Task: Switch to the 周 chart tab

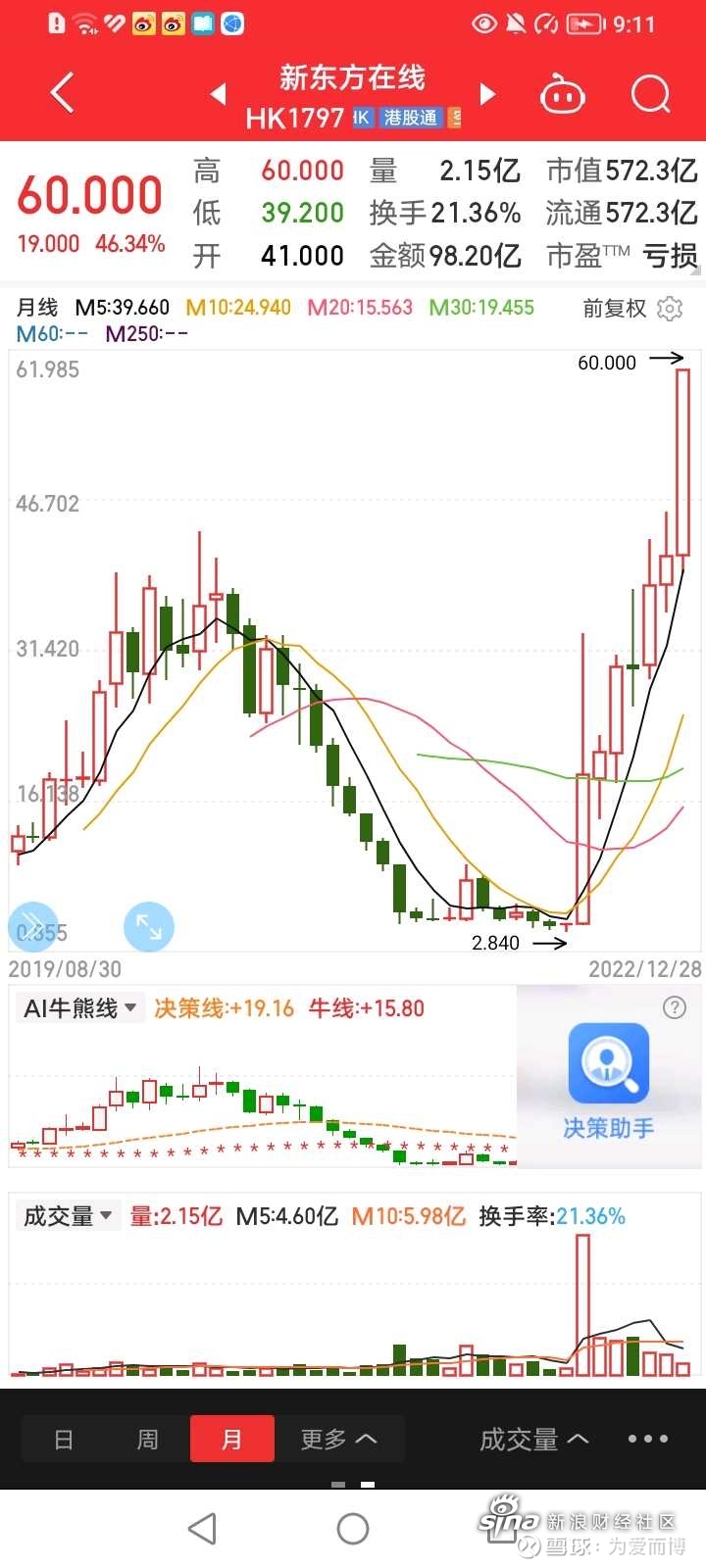Action: coord(147,1439)
